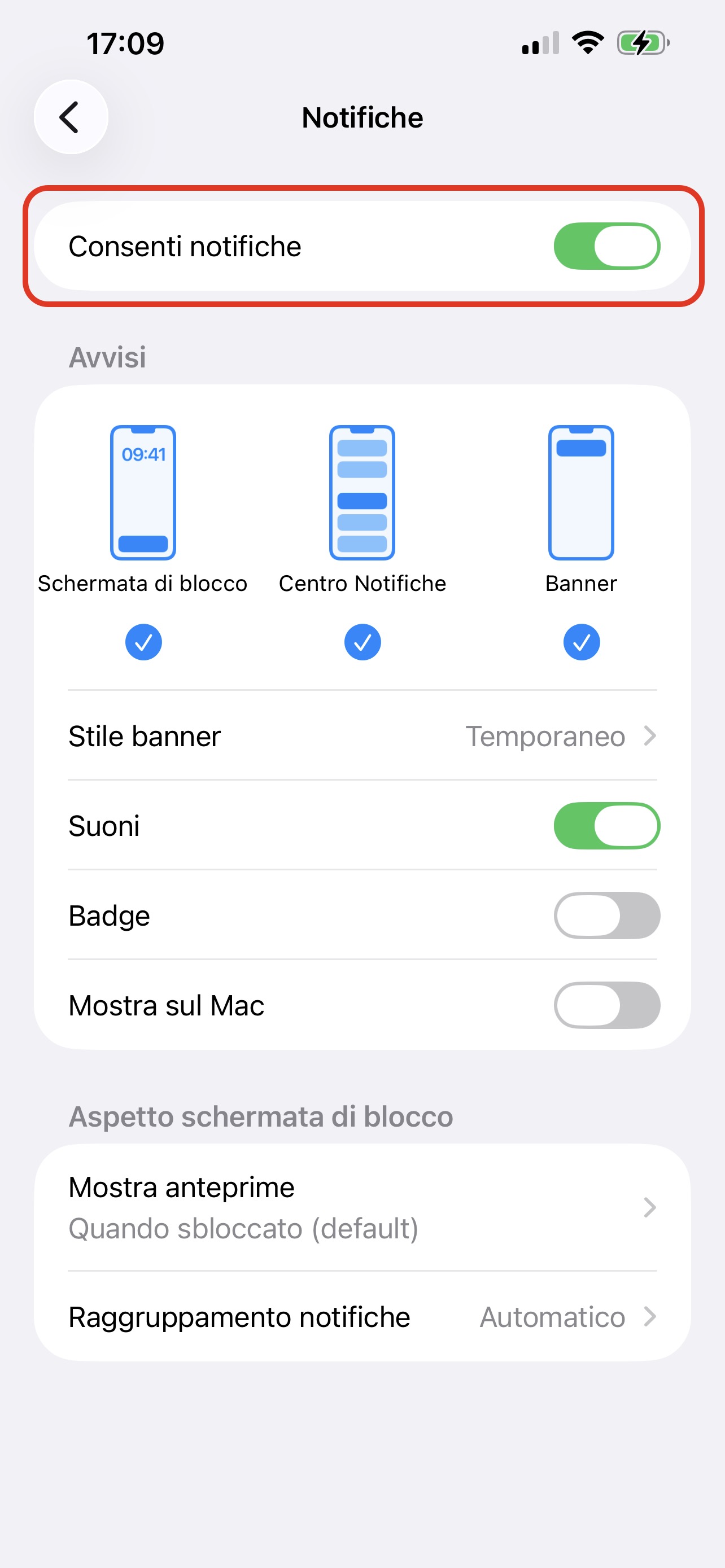The height and width of the screenshot is (1568, 725).
Task: Open Mostra anteprime options
Action: [x=362, y=1207]
